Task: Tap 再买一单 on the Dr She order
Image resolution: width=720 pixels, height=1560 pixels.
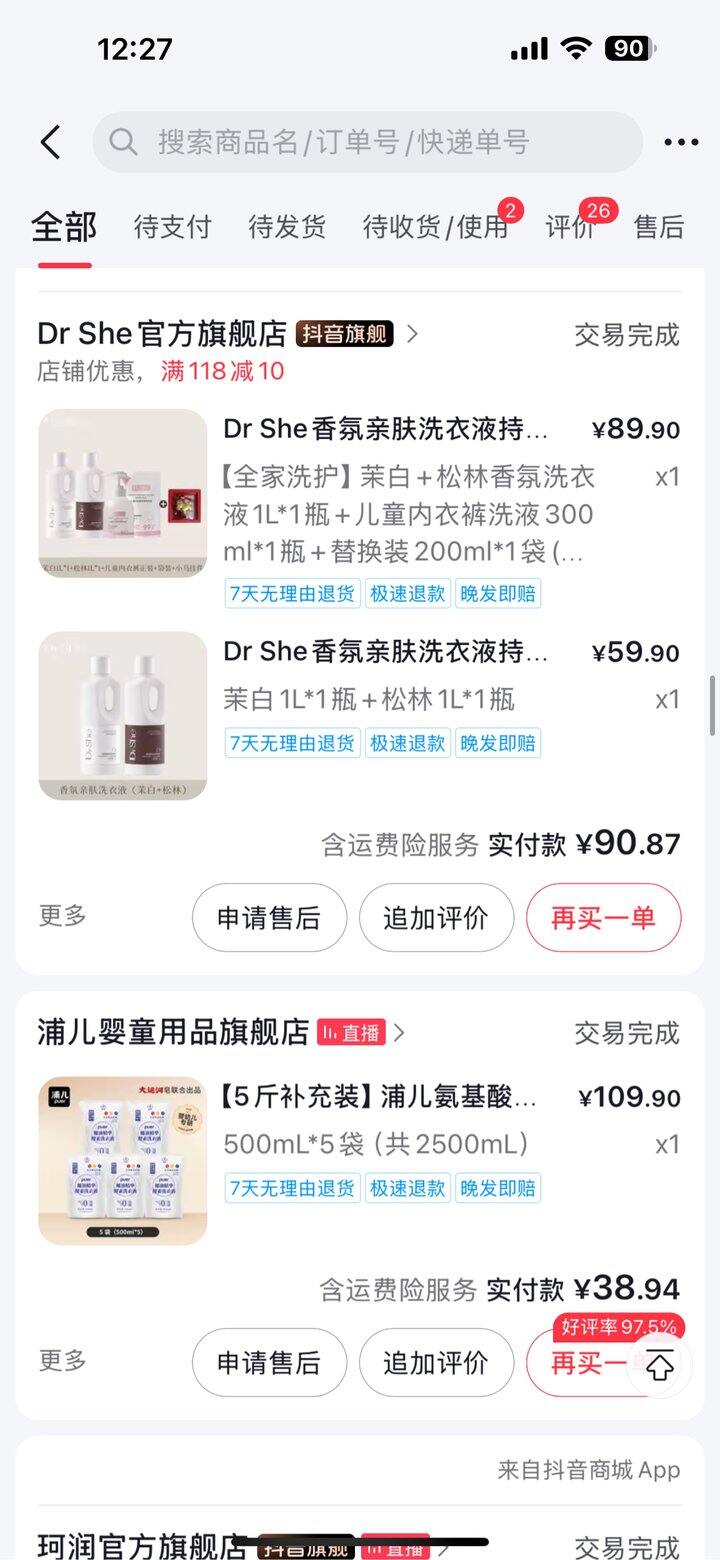Action: click(603, 918)
